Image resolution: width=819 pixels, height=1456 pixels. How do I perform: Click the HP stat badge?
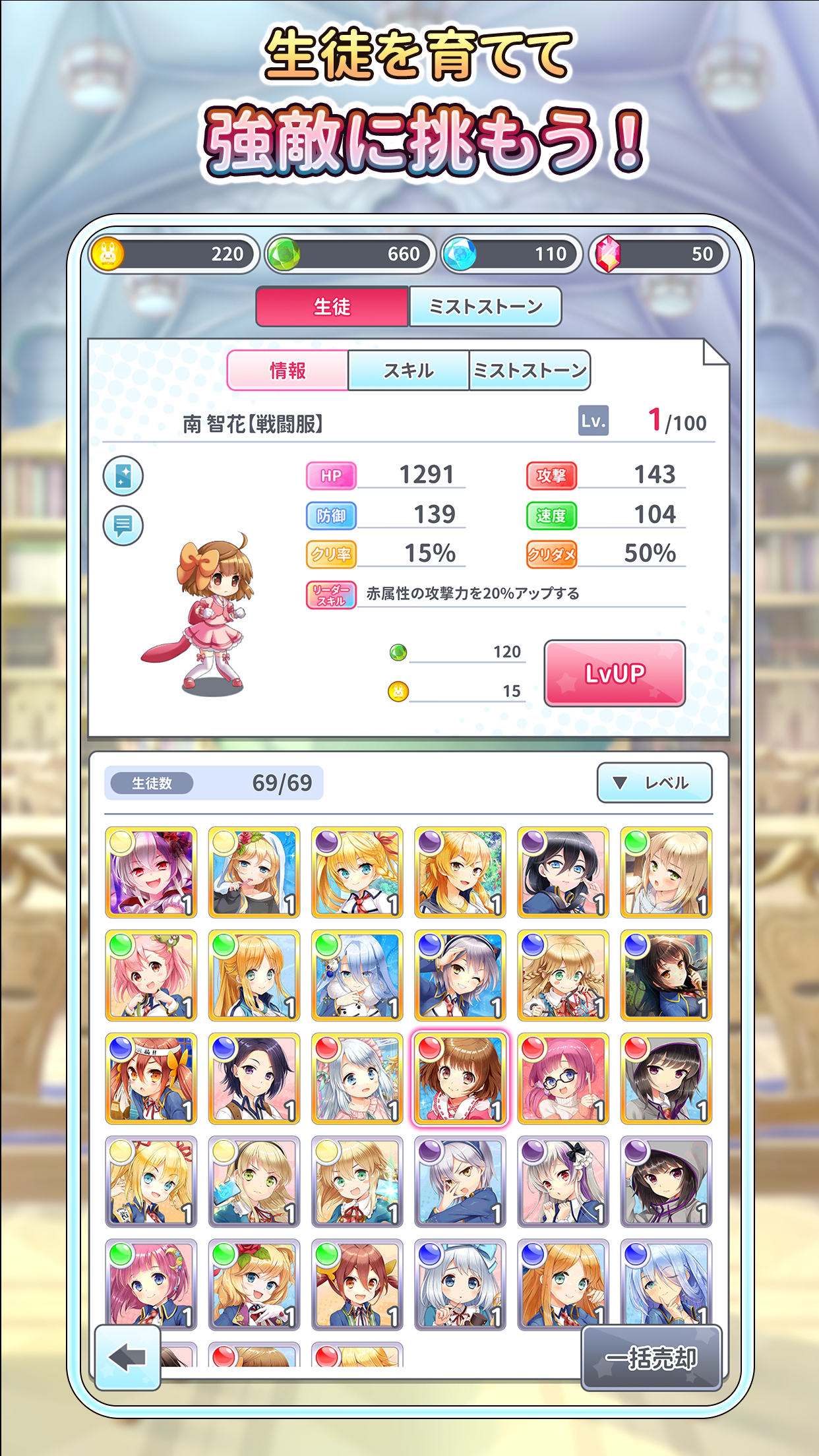[x=332, y=474]
